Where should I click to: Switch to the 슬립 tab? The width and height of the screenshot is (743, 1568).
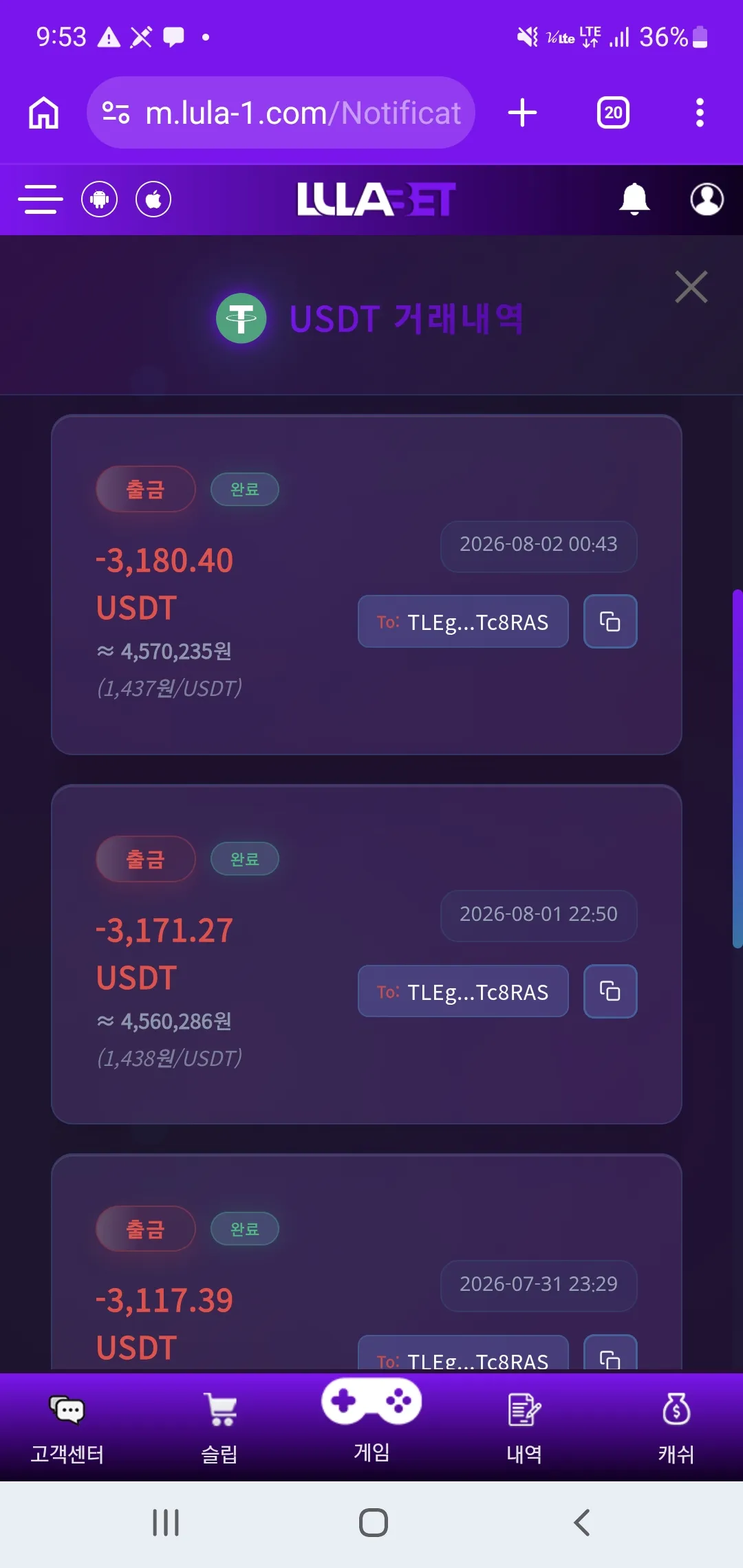[219, 1428]
